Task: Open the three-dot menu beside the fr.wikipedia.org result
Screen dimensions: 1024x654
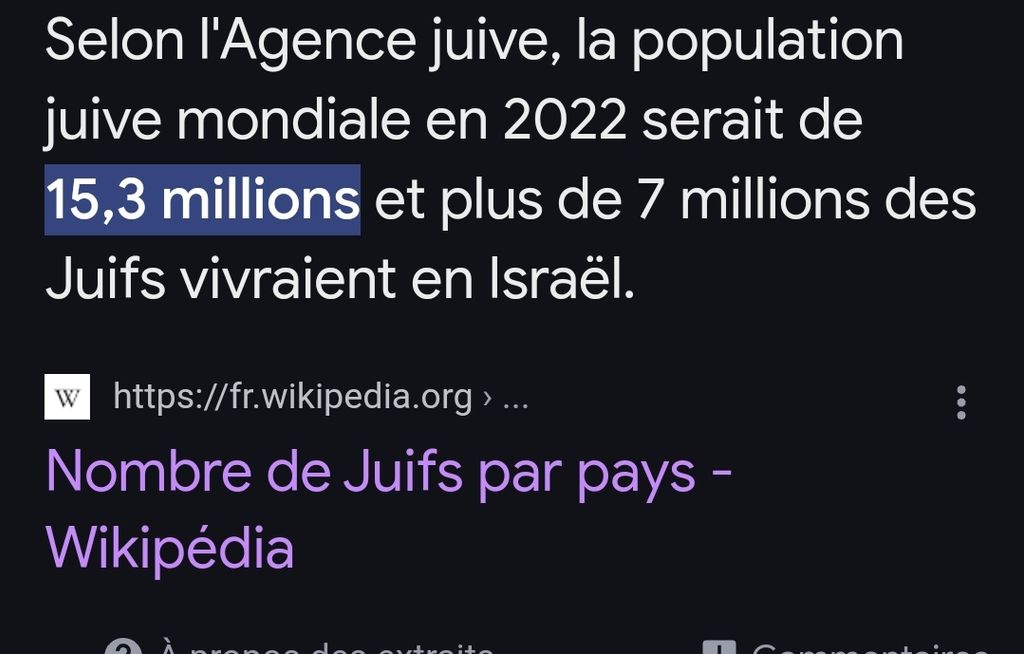Action: coord(961,401)
